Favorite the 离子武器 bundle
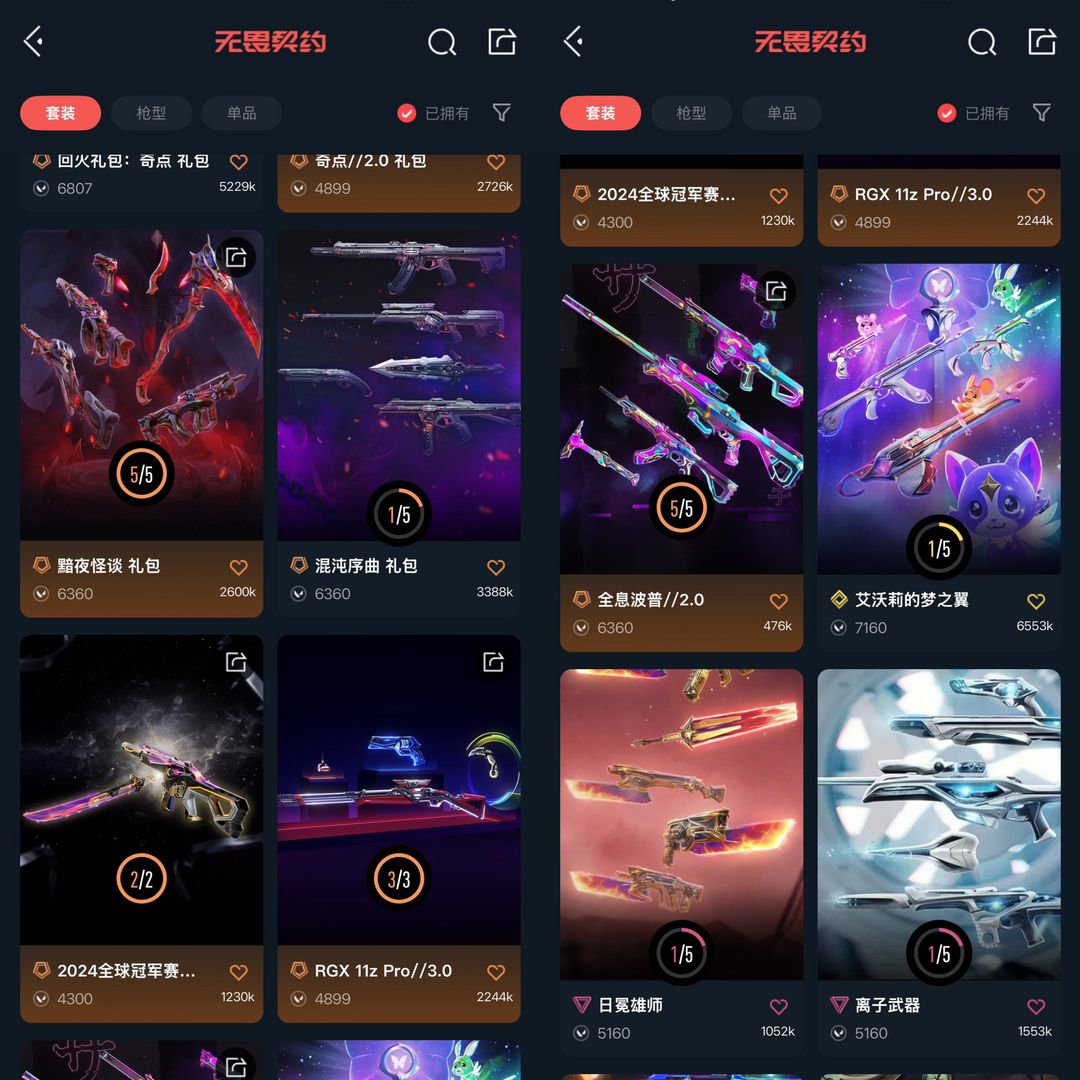This screenshot has height=1080, width=1080. tap(1036, 1006)
